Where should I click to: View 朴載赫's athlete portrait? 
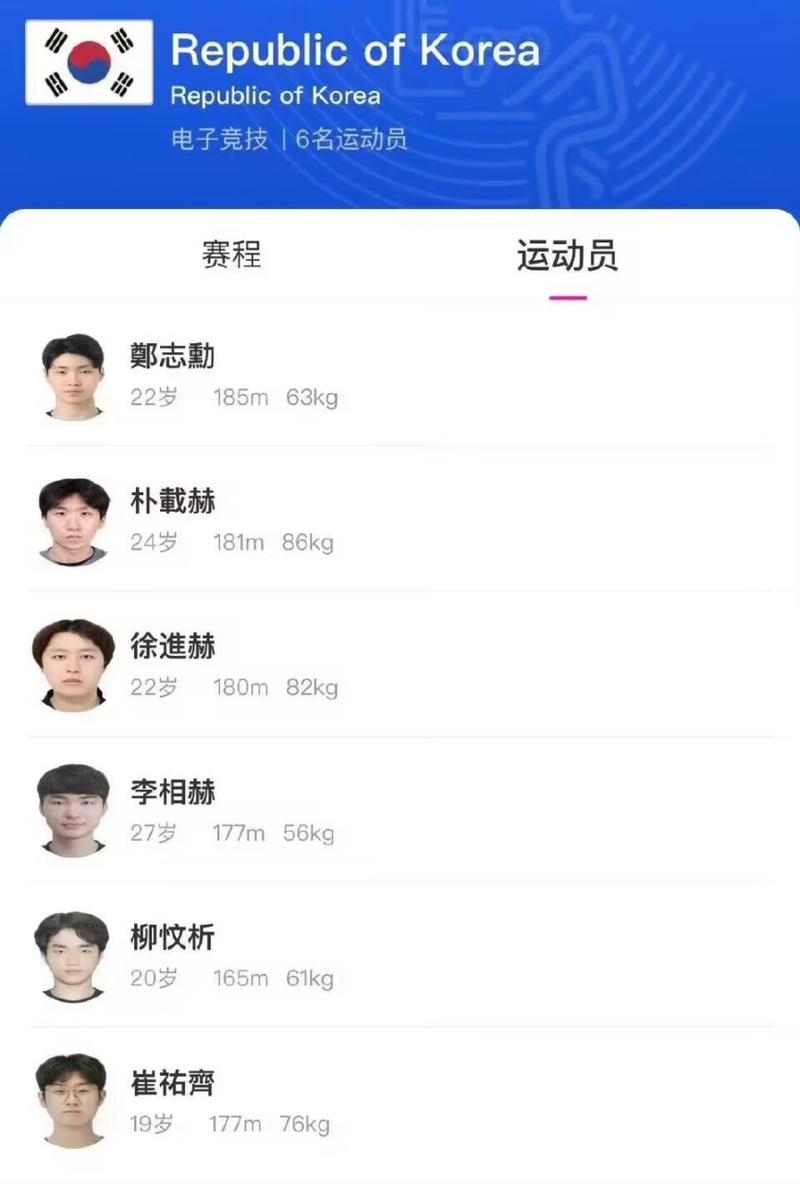click(71, 520)
